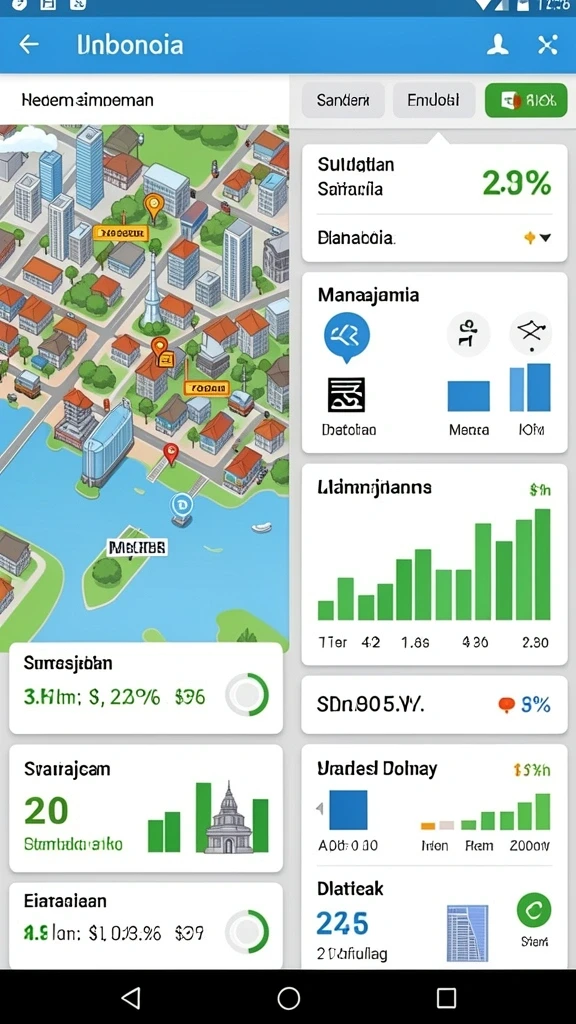Tap the left arrow in Uradesl Dolnay
Image resolution: width=576 pixels, height=1024 pixels.
(x=320, y=809)
